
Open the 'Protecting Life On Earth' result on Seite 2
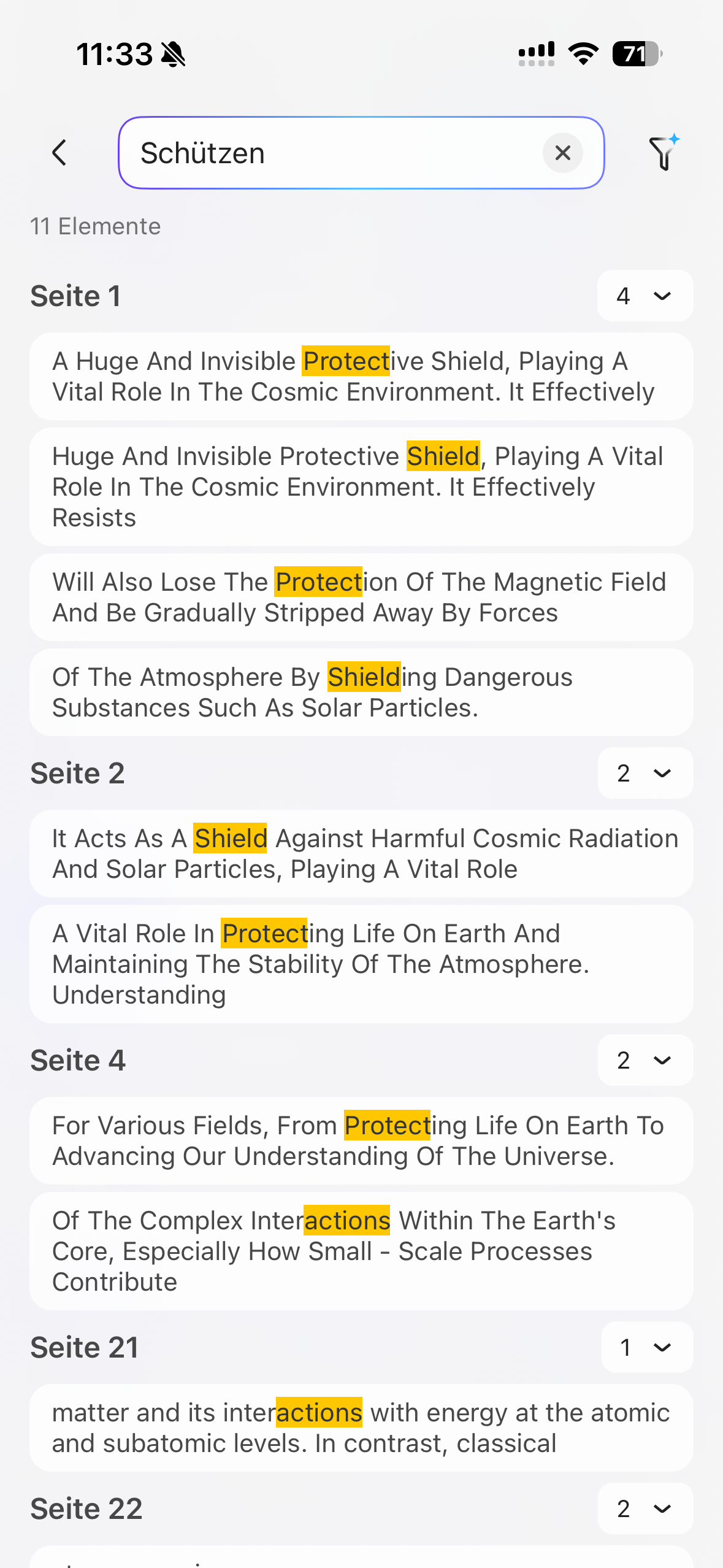[x=361, y=964]
